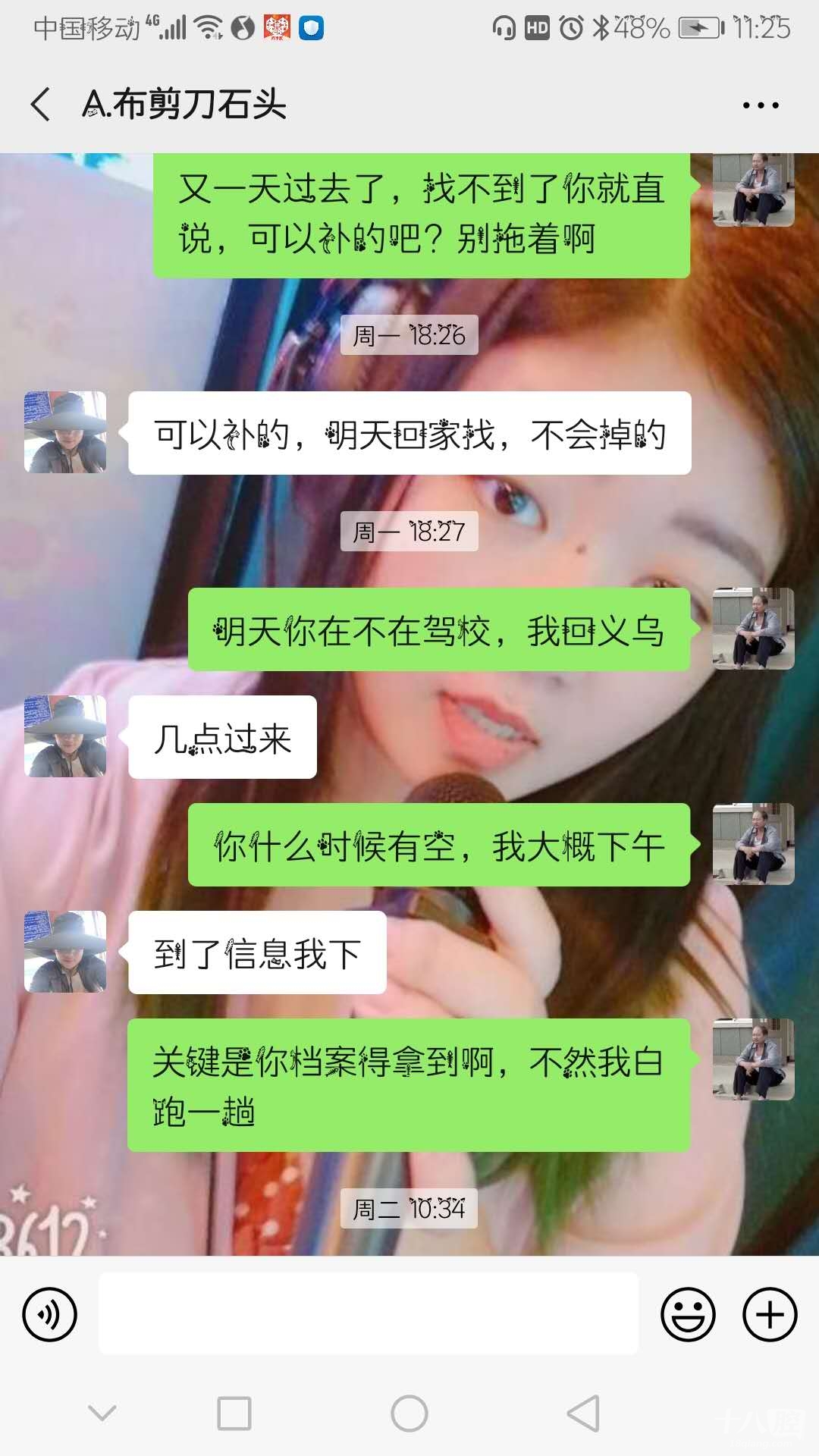Open my avatar beside 明天你在不在驾校 message
The image size is (819, 1456).
[x=753, y=629]
